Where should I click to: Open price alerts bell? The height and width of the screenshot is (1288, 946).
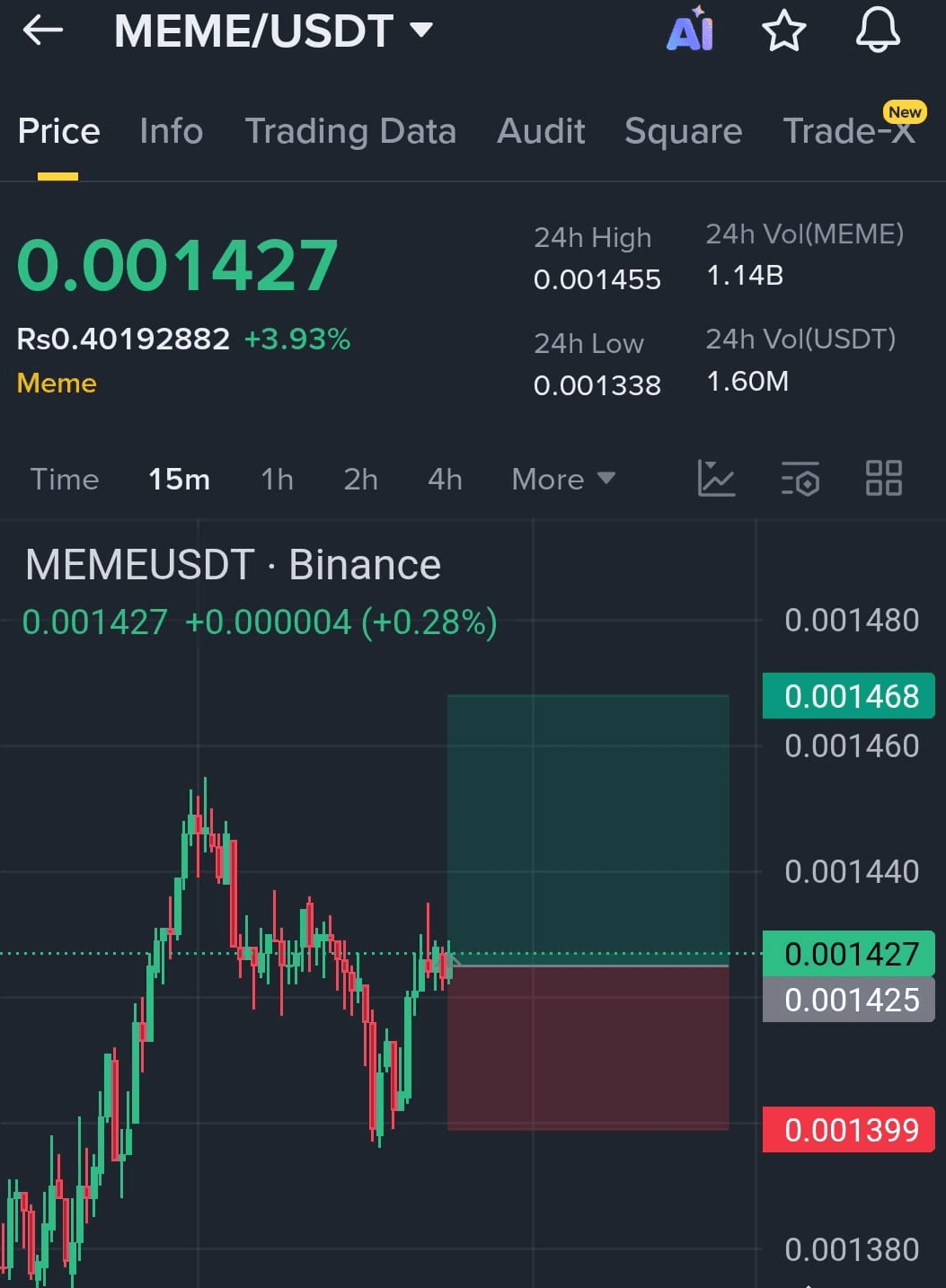pyautogui.click(x=877, y=31)
